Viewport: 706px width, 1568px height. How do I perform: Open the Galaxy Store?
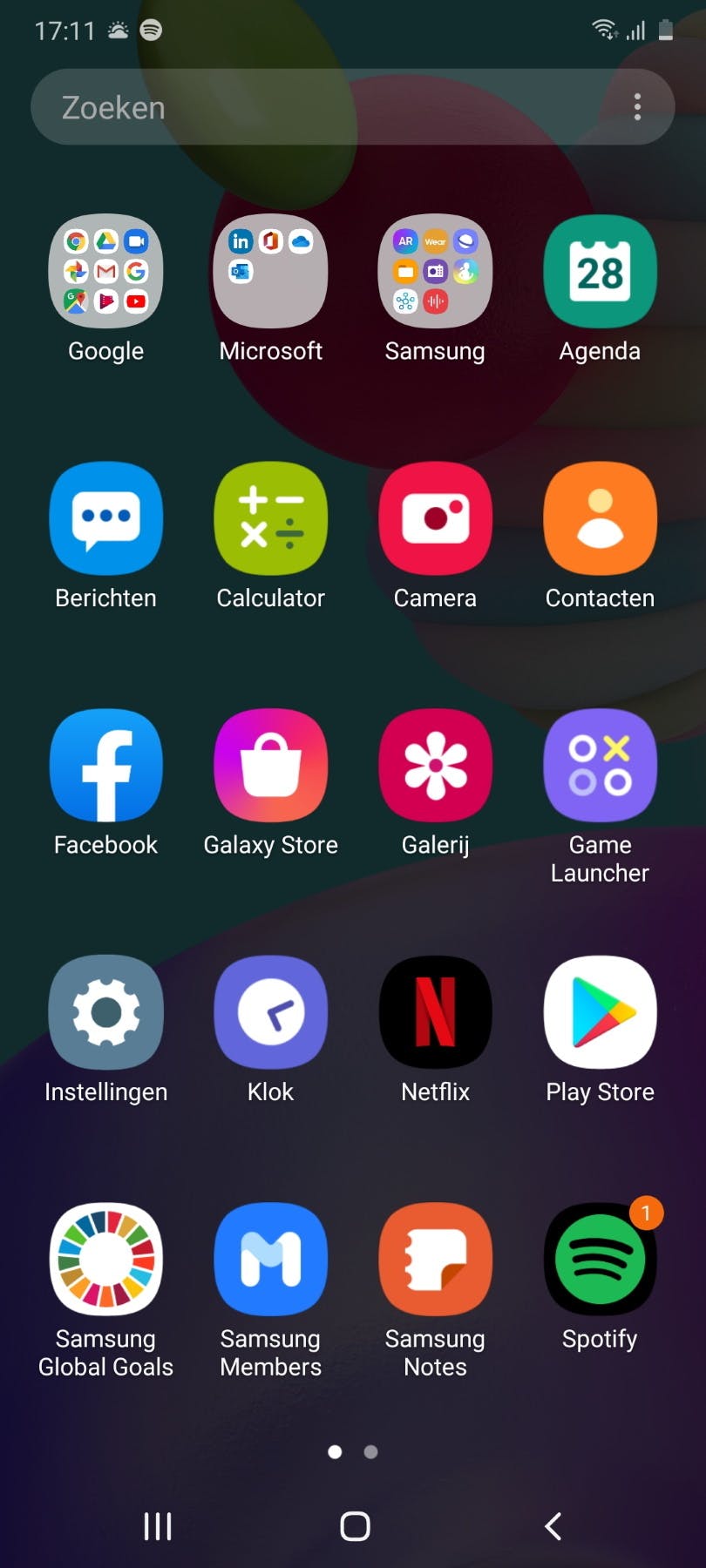tap(271, 765)
